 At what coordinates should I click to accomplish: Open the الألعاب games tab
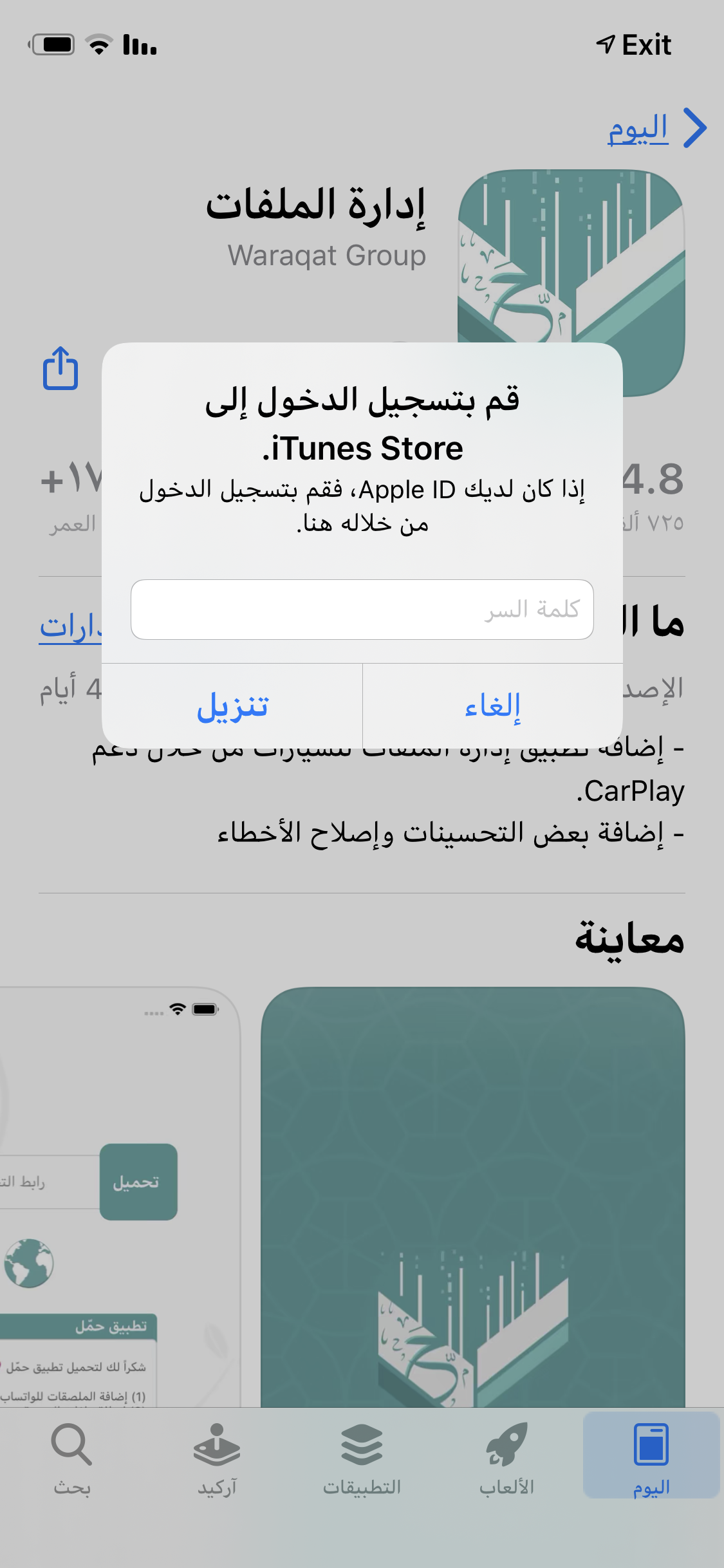pos(506,1459)
